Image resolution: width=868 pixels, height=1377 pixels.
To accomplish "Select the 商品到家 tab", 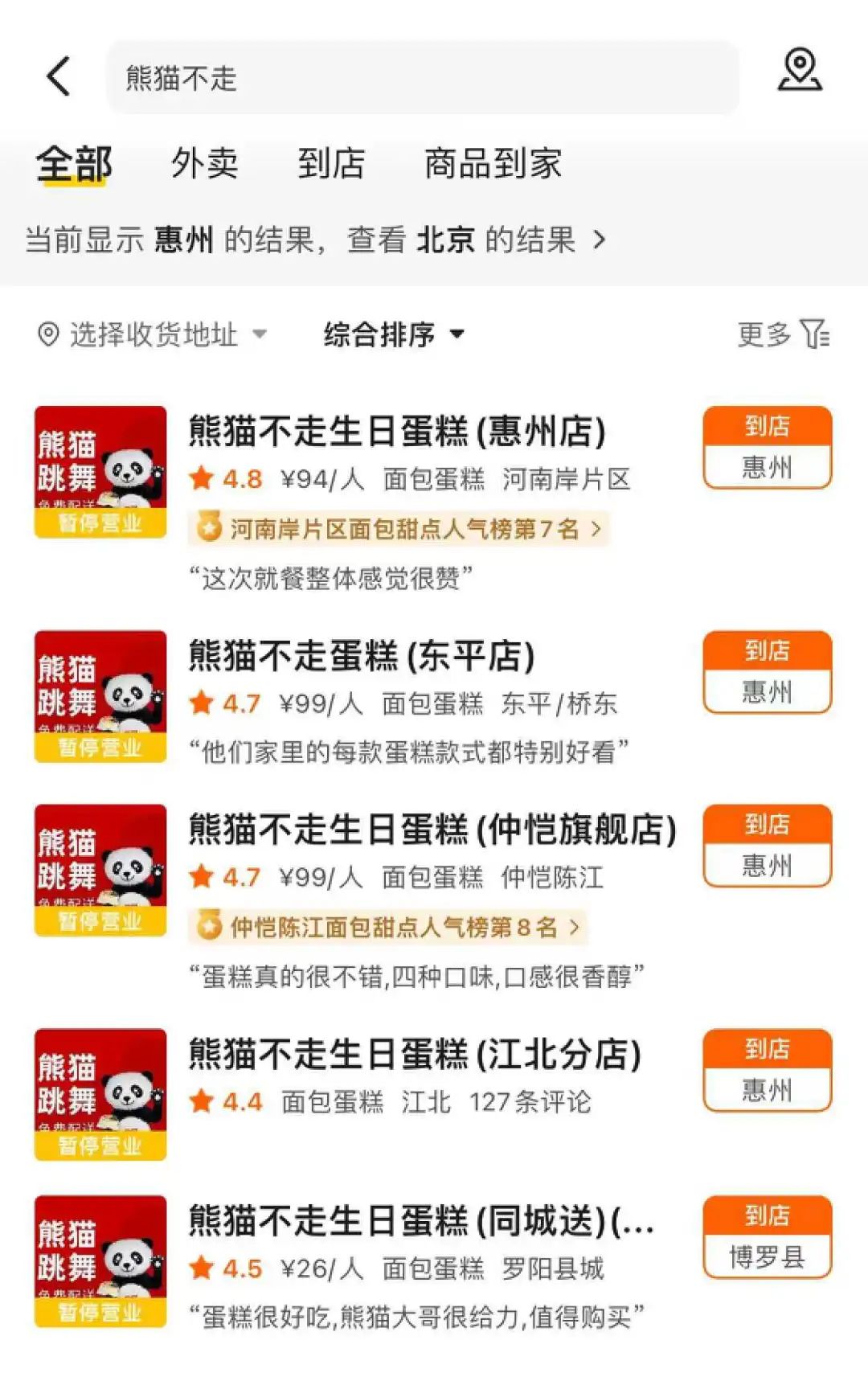I will (x=493, y=164).
